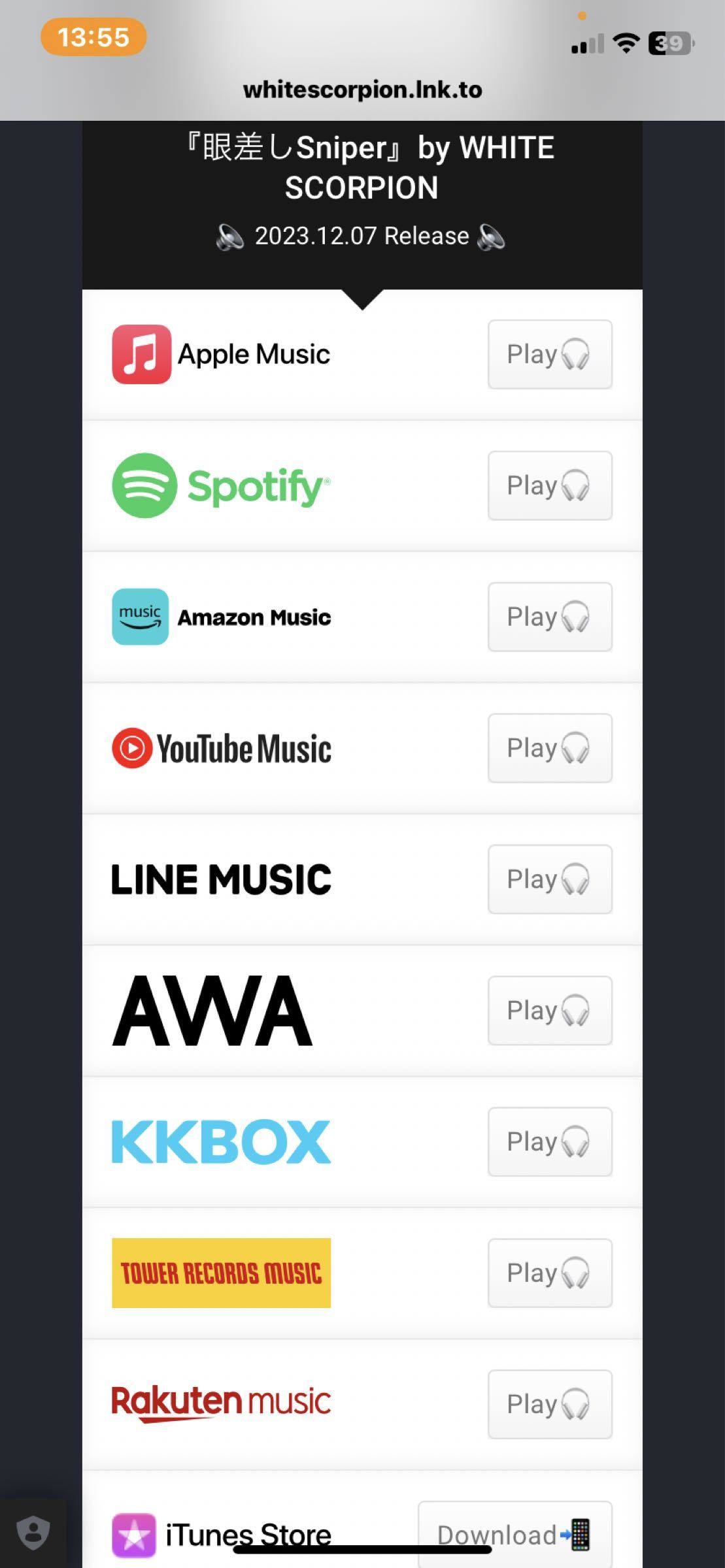Play the release on KKBOX
The height and width of the screenshot is (1568, 725).
tap(549, 1142)
